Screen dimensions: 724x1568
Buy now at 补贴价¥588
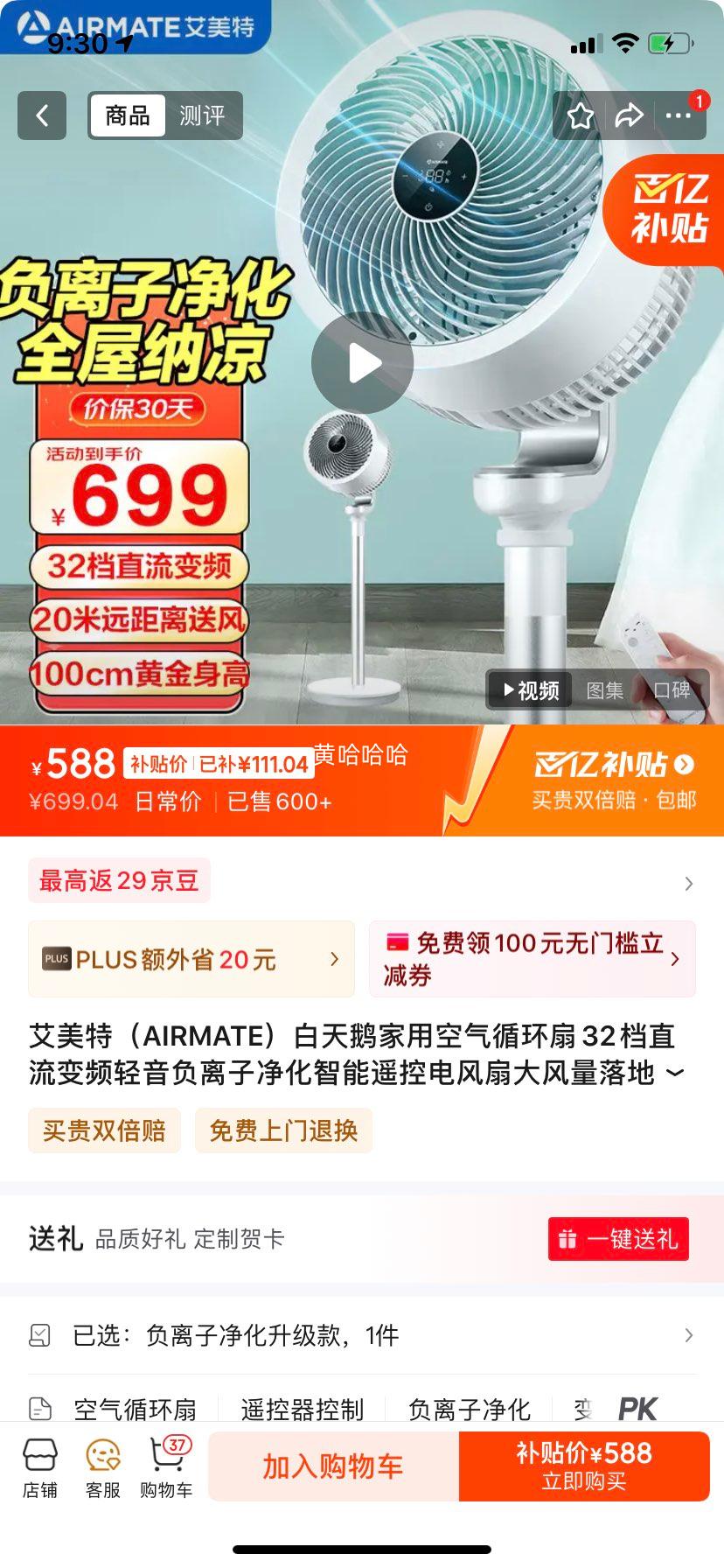[583, 1466]
